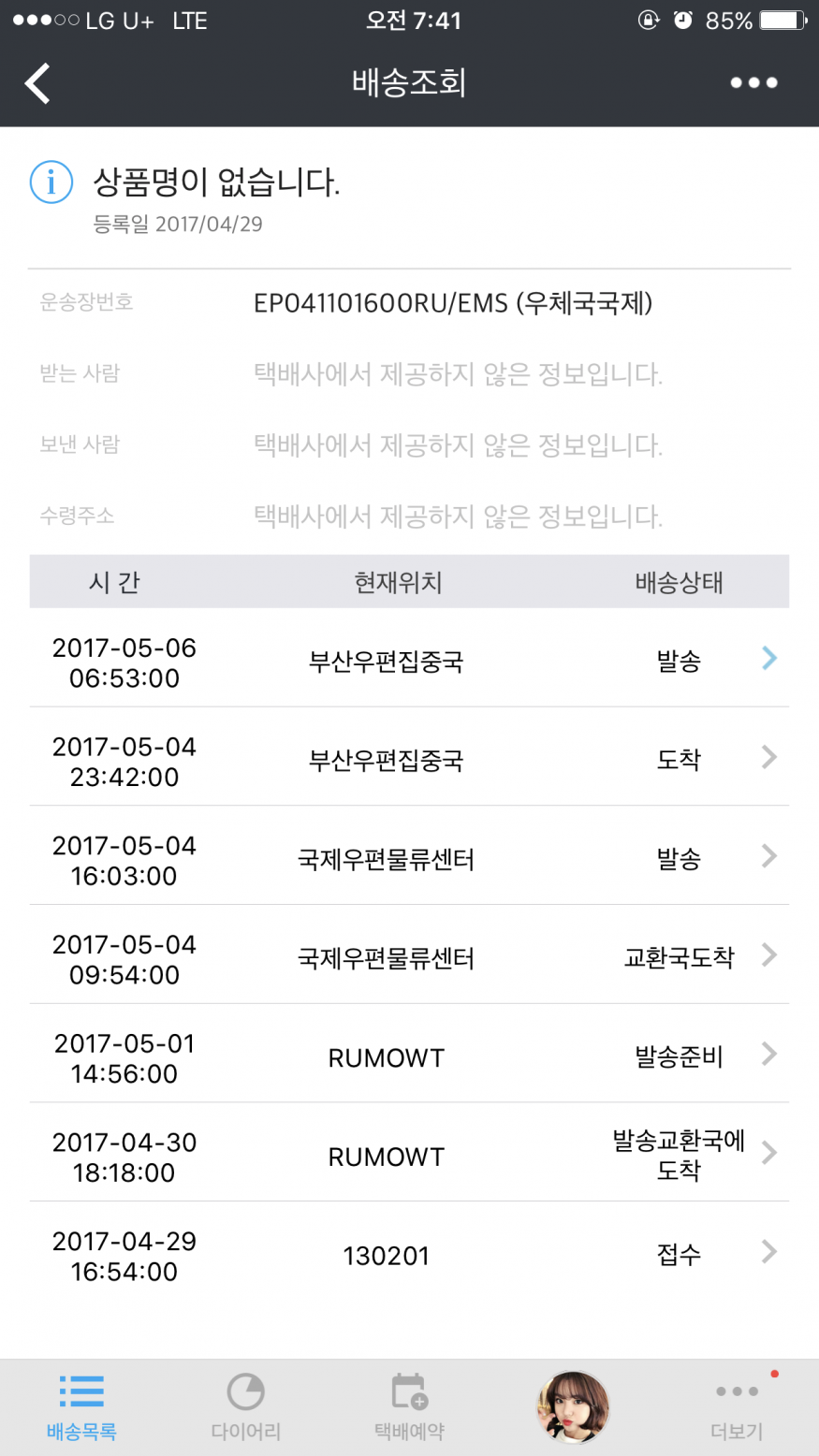This screenshot has height=1456, width=819.
Task: Switch to the 다이어리 tab
Action: point(245,1406)
